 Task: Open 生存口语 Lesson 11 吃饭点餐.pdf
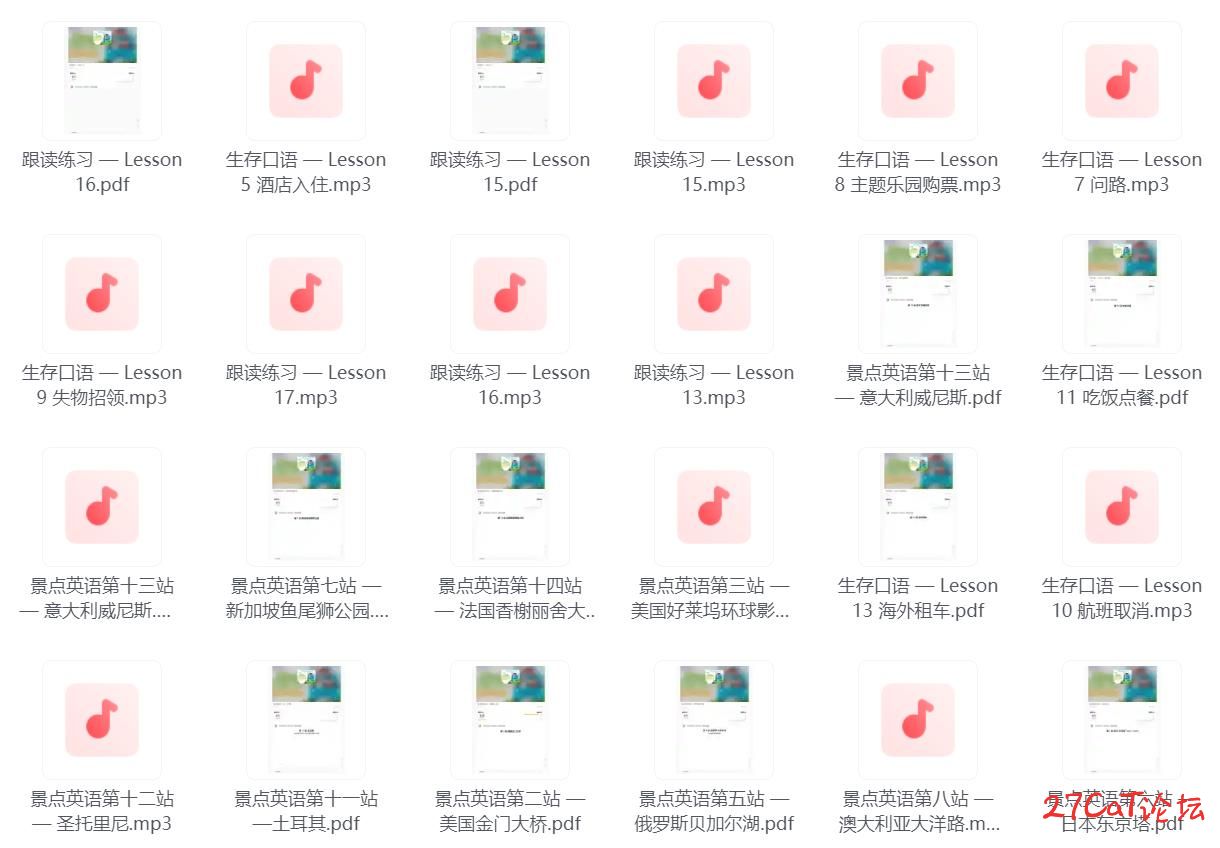[x=1122, y=294]
